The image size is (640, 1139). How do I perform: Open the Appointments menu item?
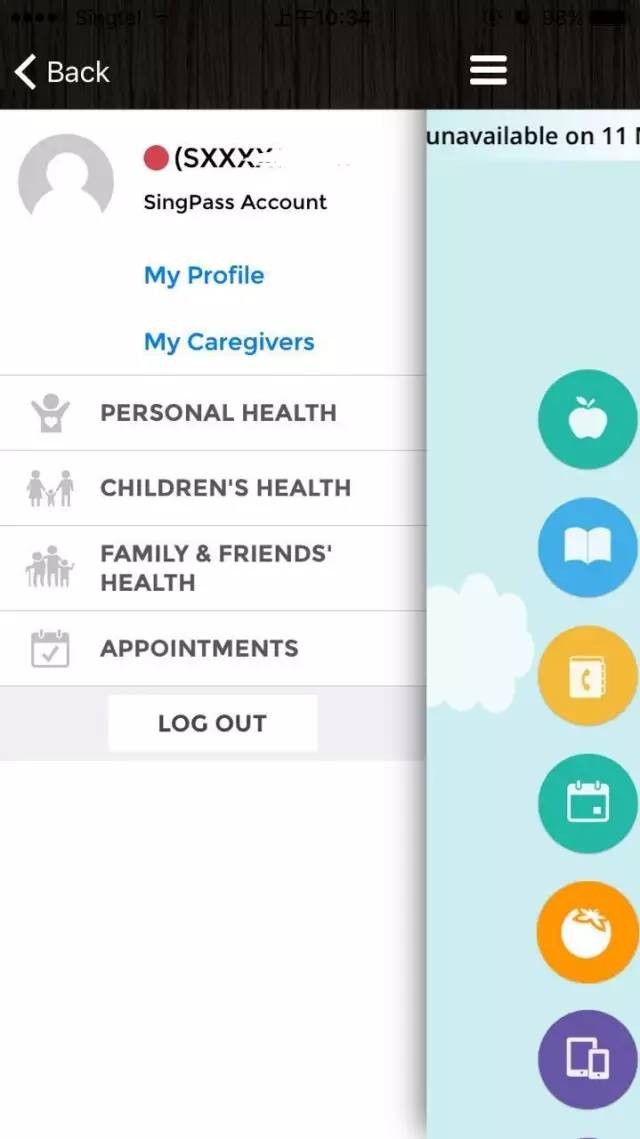[199, 648]
